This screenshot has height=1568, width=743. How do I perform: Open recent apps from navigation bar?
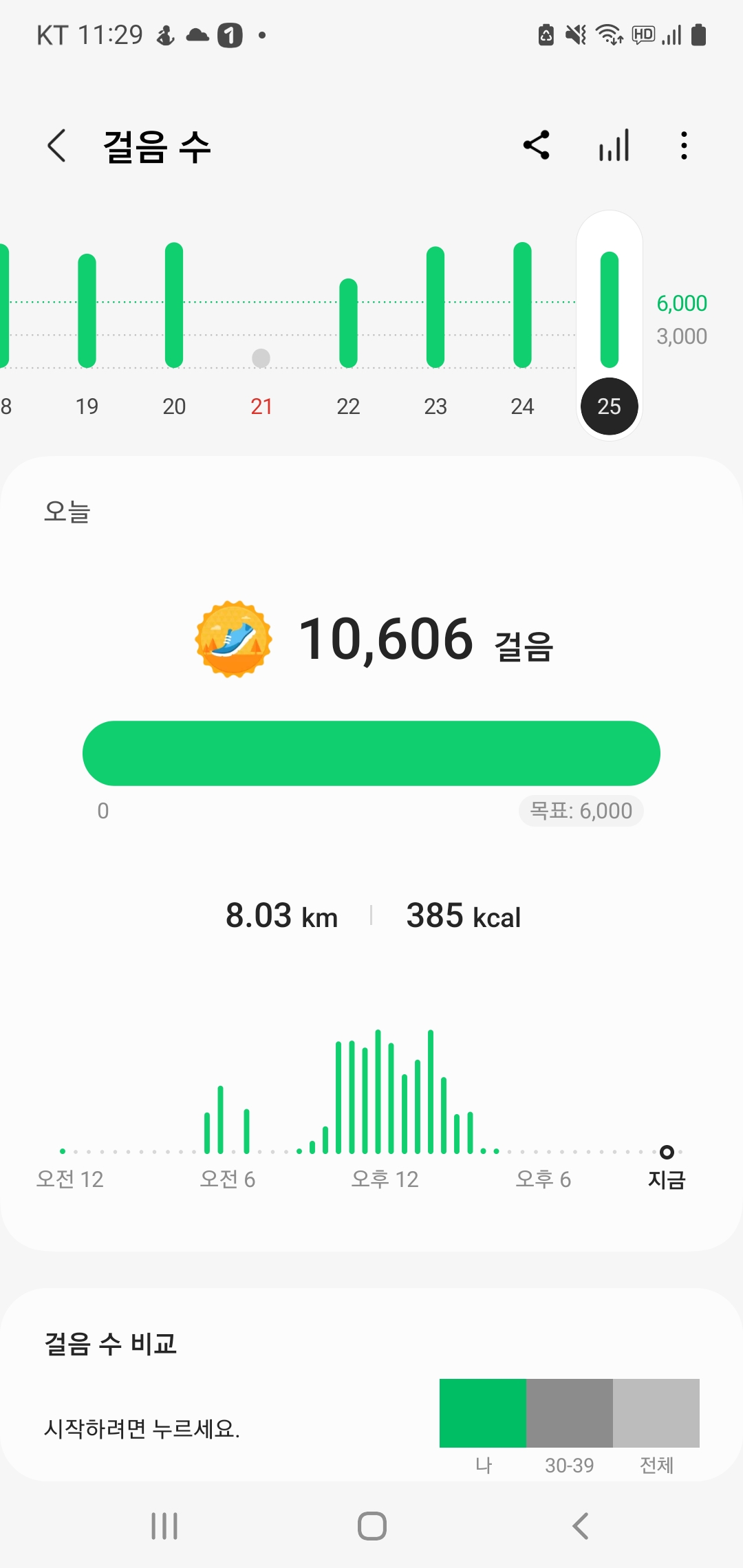164,1526
